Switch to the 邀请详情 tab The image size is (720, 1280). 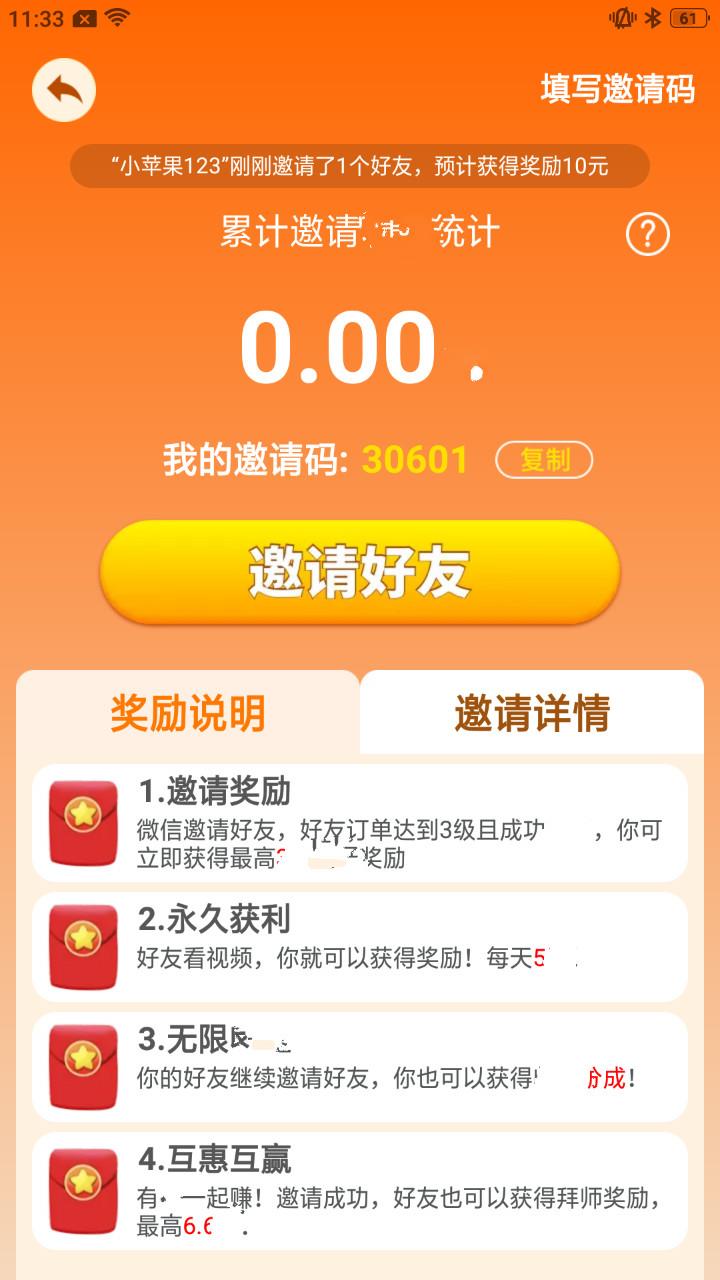pyautogui.click(x=532, y=713)
